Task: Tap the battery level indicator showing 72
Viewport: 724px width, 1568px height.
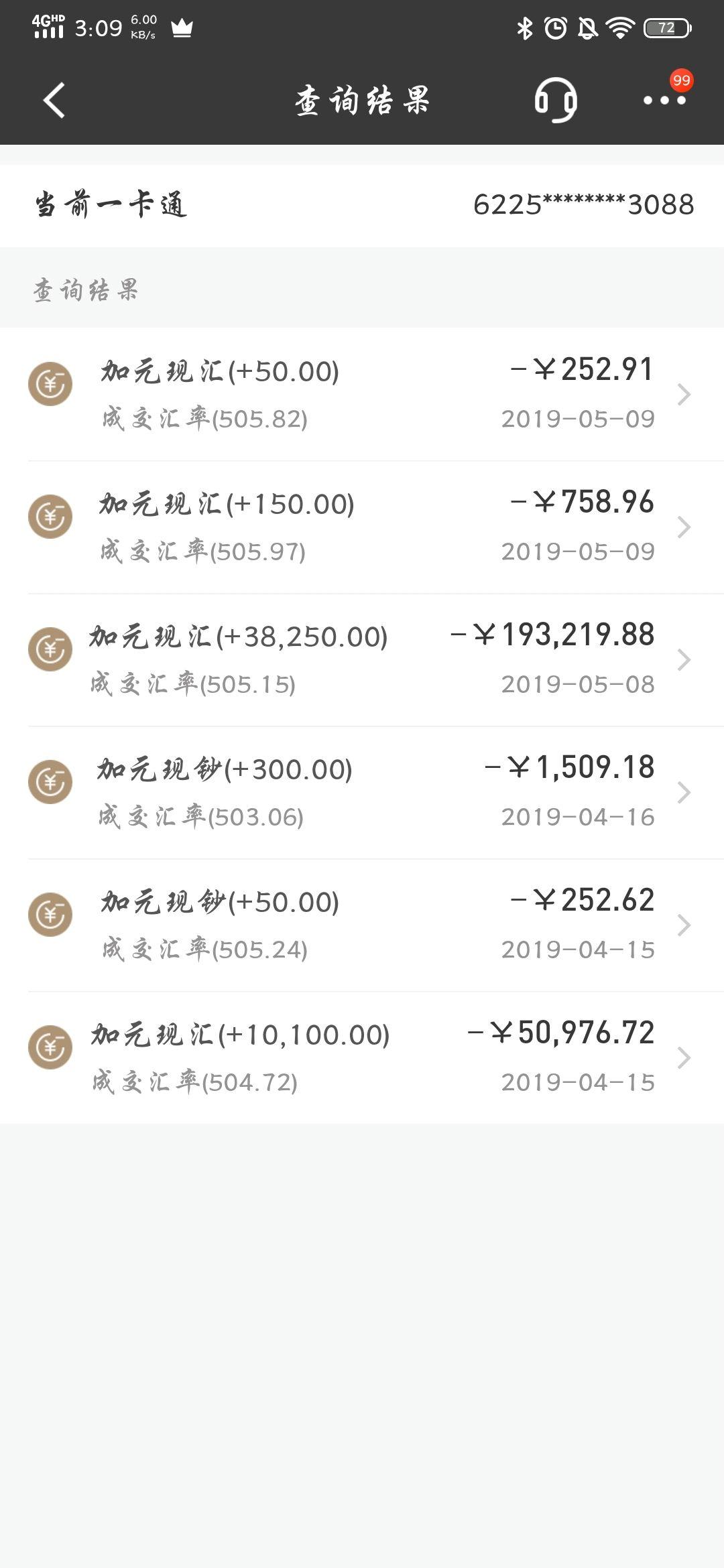Action: coord(666,27)
